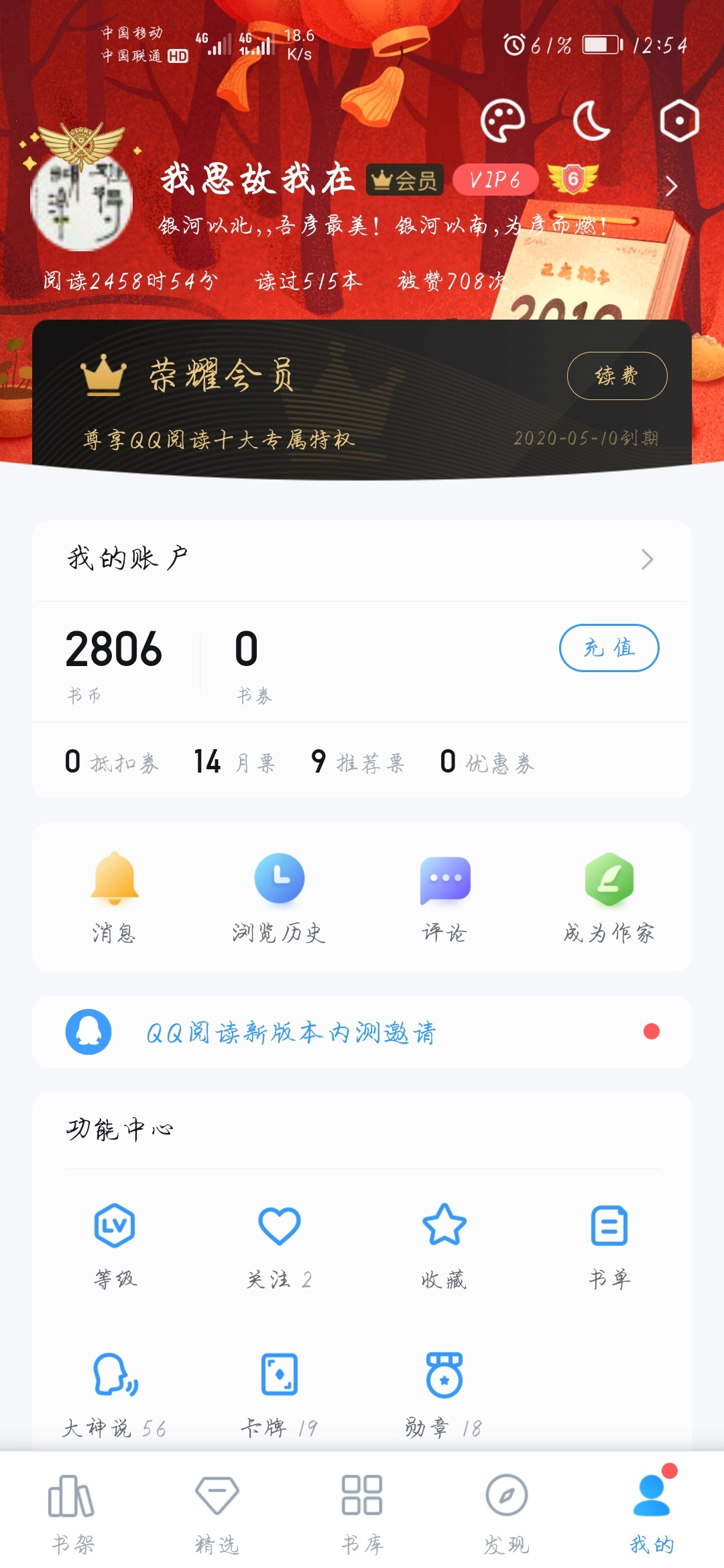724x1568 pixels.
Task: Open the QQ阅读新版本内测邀请 banner
Action: (362, 1032)
